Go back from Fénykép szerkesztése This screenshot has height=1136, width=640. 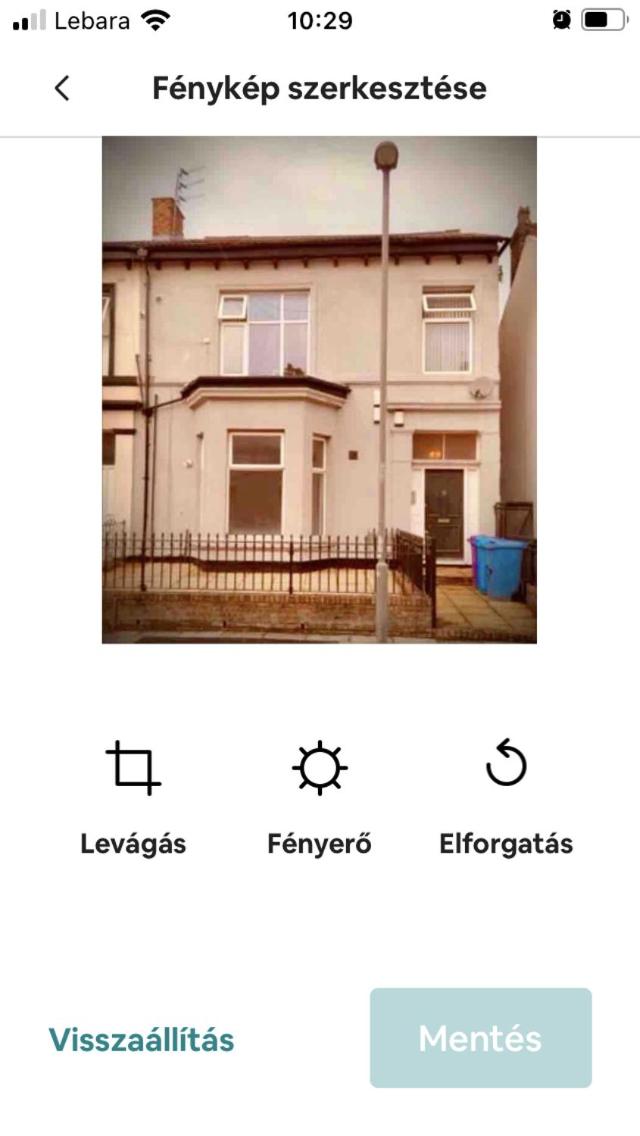(62, 88)
